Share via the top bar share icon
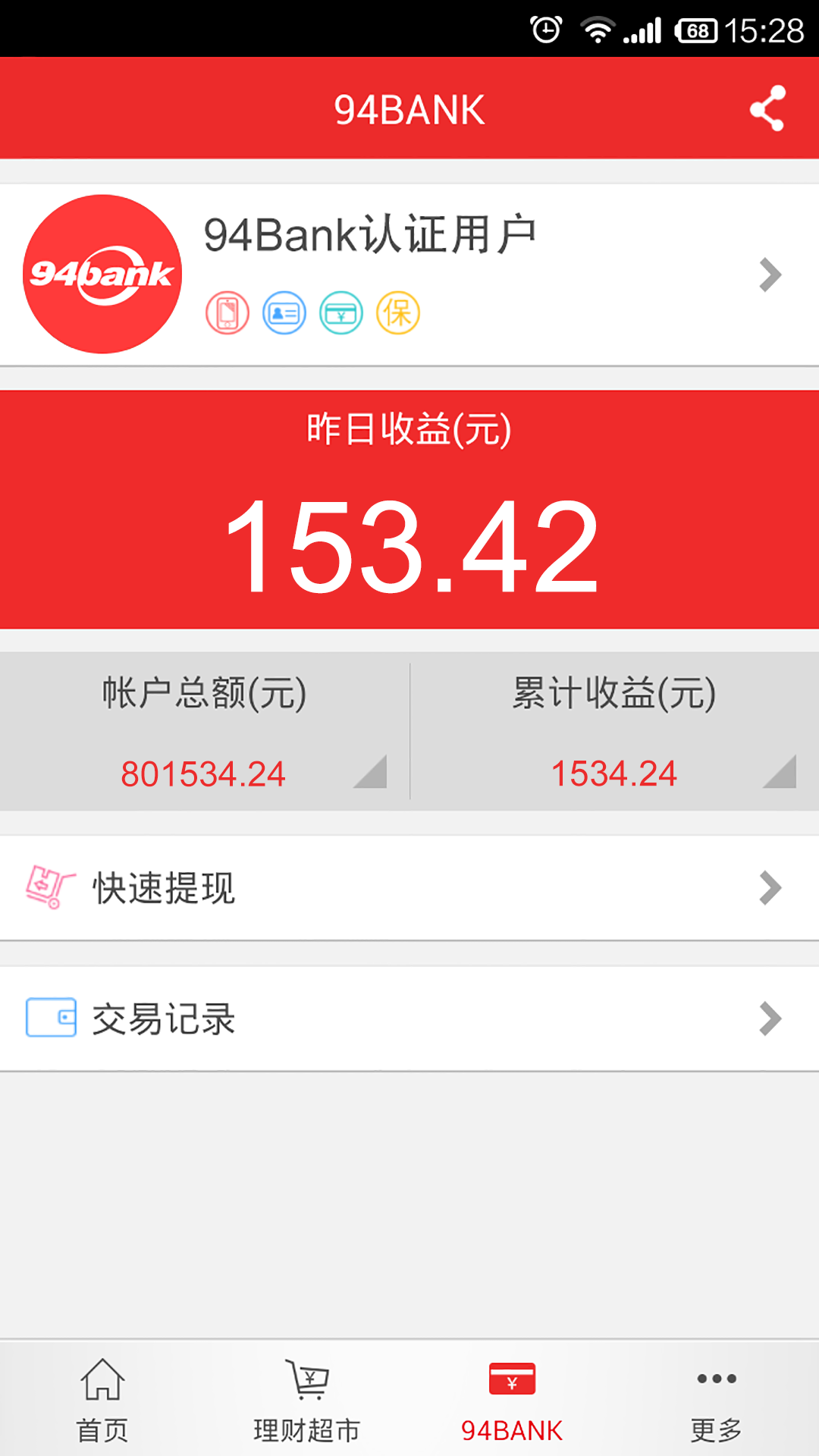 click(x=767, y=108)
